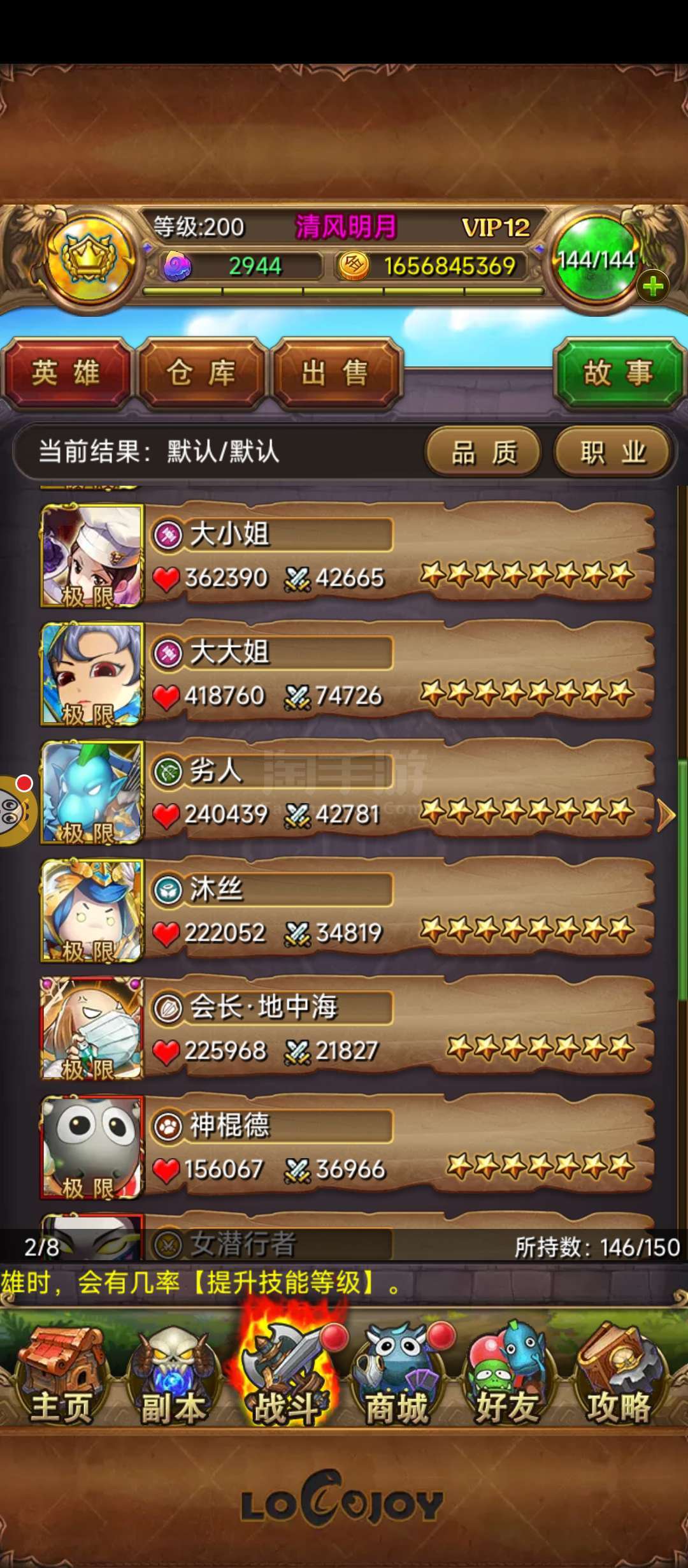
Task: Add stamina with the green plus icon
Action: [652, 286]
